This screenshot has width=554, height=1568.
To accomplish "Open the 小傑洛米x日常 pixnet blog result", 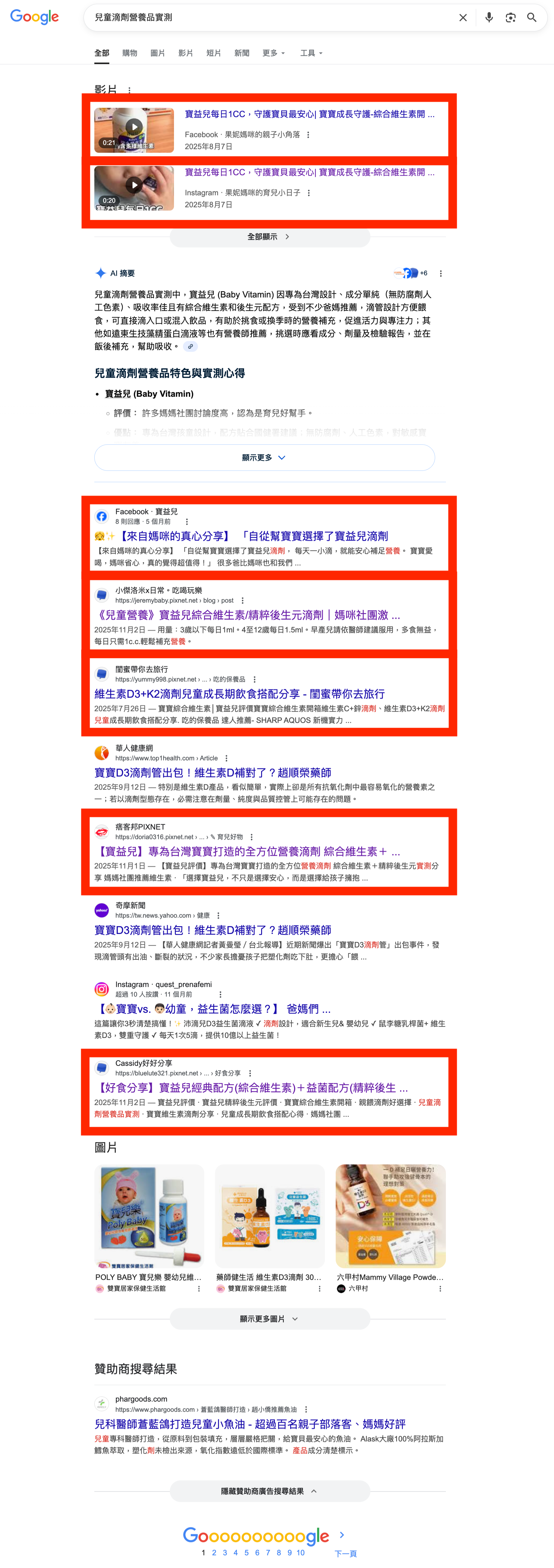I will (x=247, y=615).
